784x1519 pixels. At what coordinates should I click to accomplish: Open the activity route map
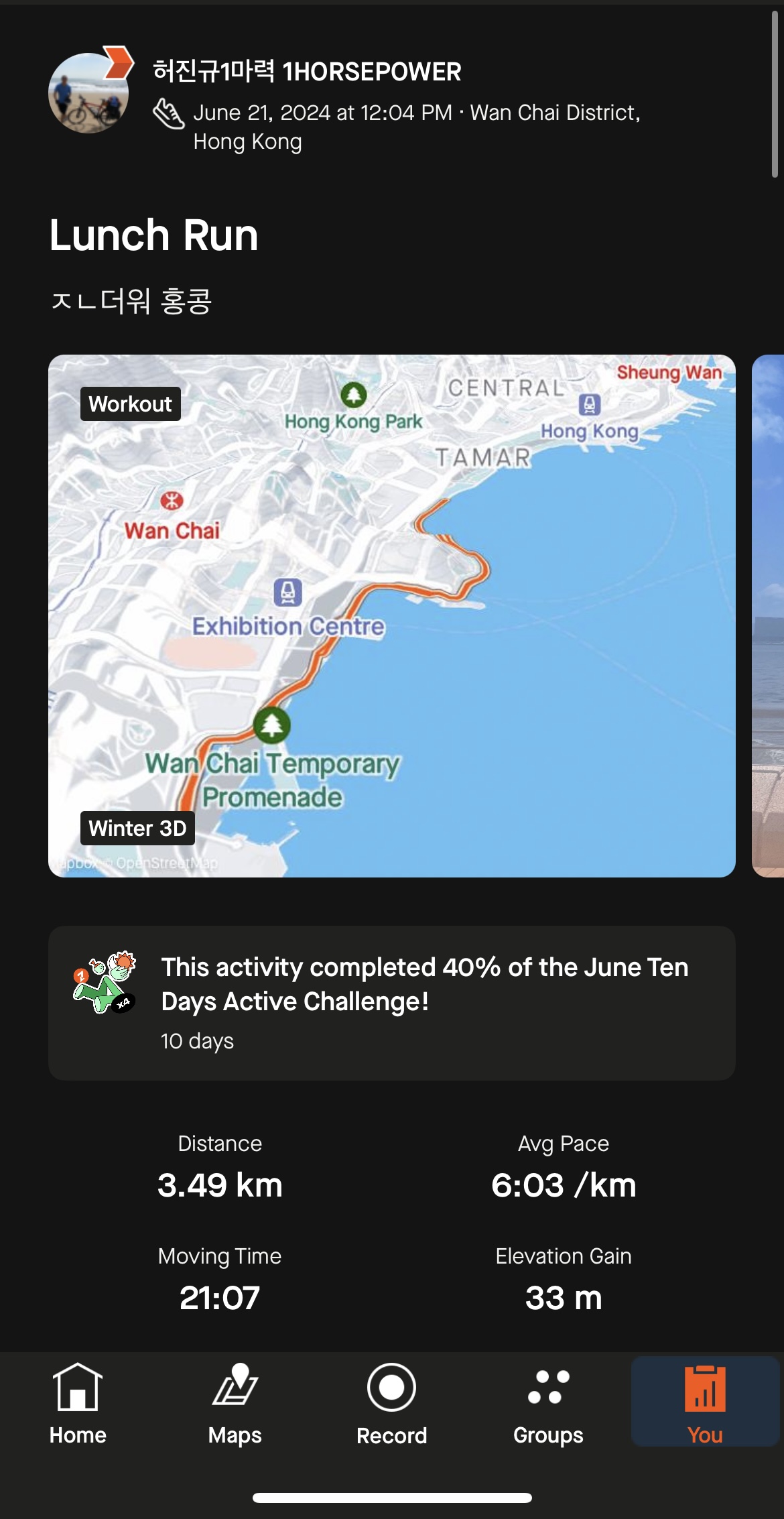(x=391, y=615)
